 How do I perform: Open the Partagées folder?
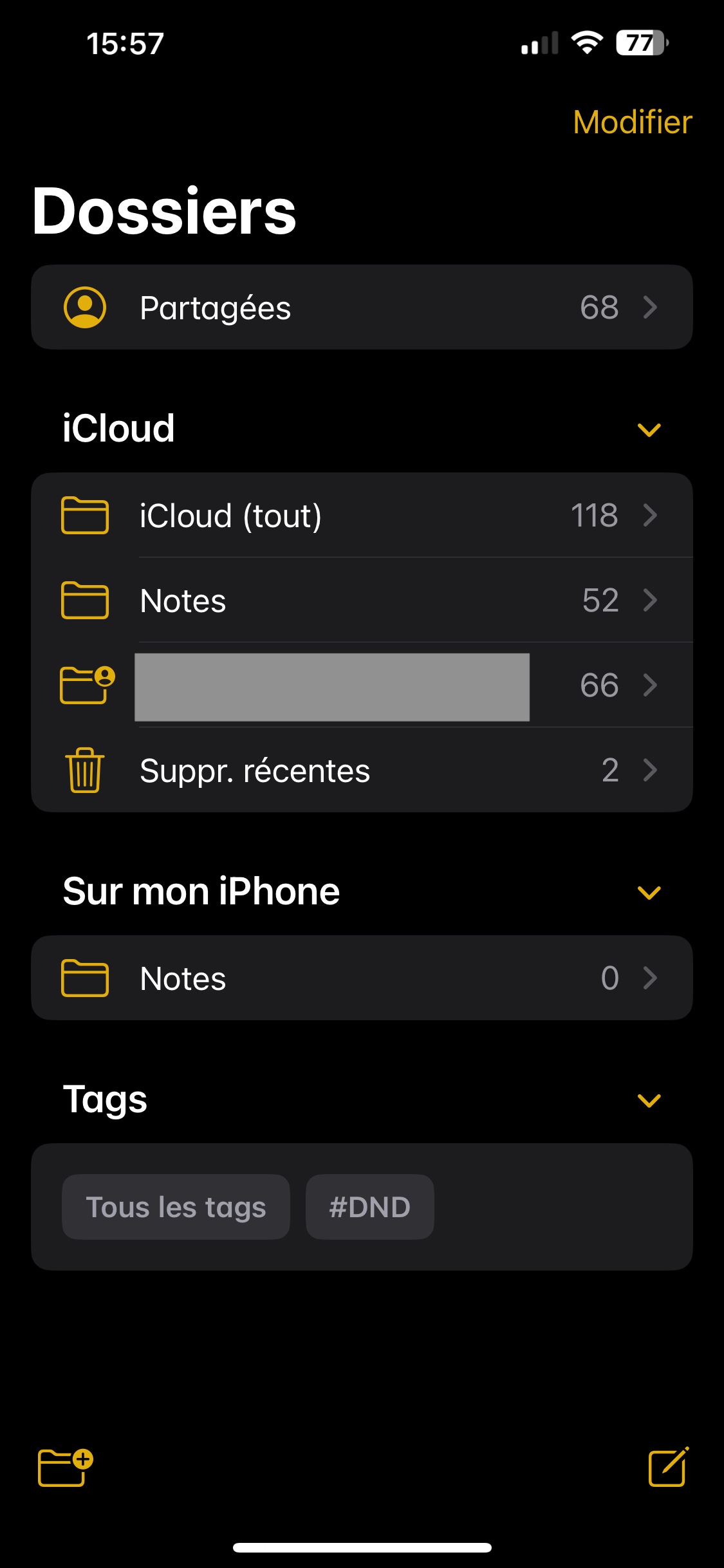[x=362, y=308]
